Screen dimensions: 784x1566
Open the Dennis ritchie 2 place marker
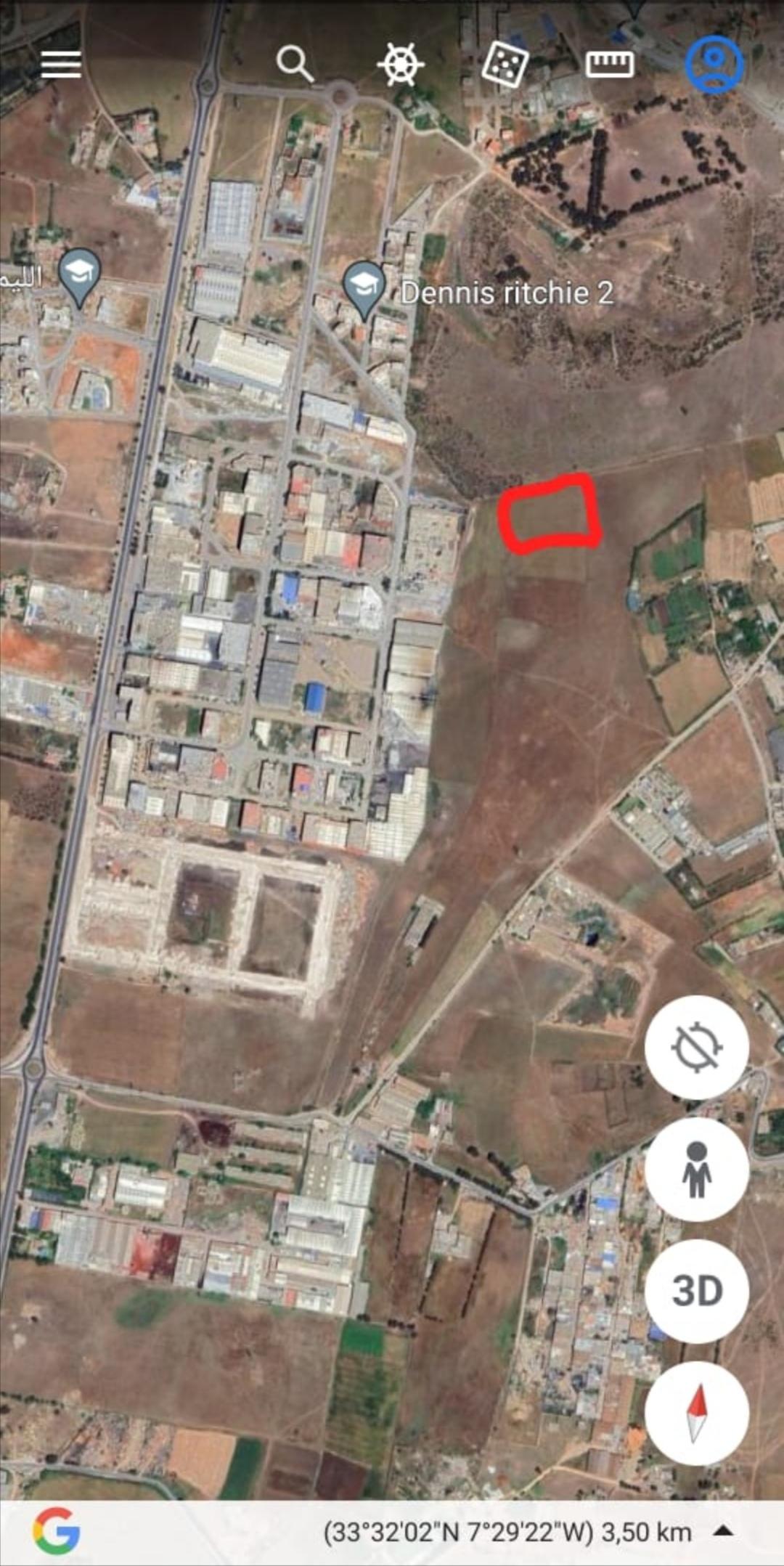[364, 289]
